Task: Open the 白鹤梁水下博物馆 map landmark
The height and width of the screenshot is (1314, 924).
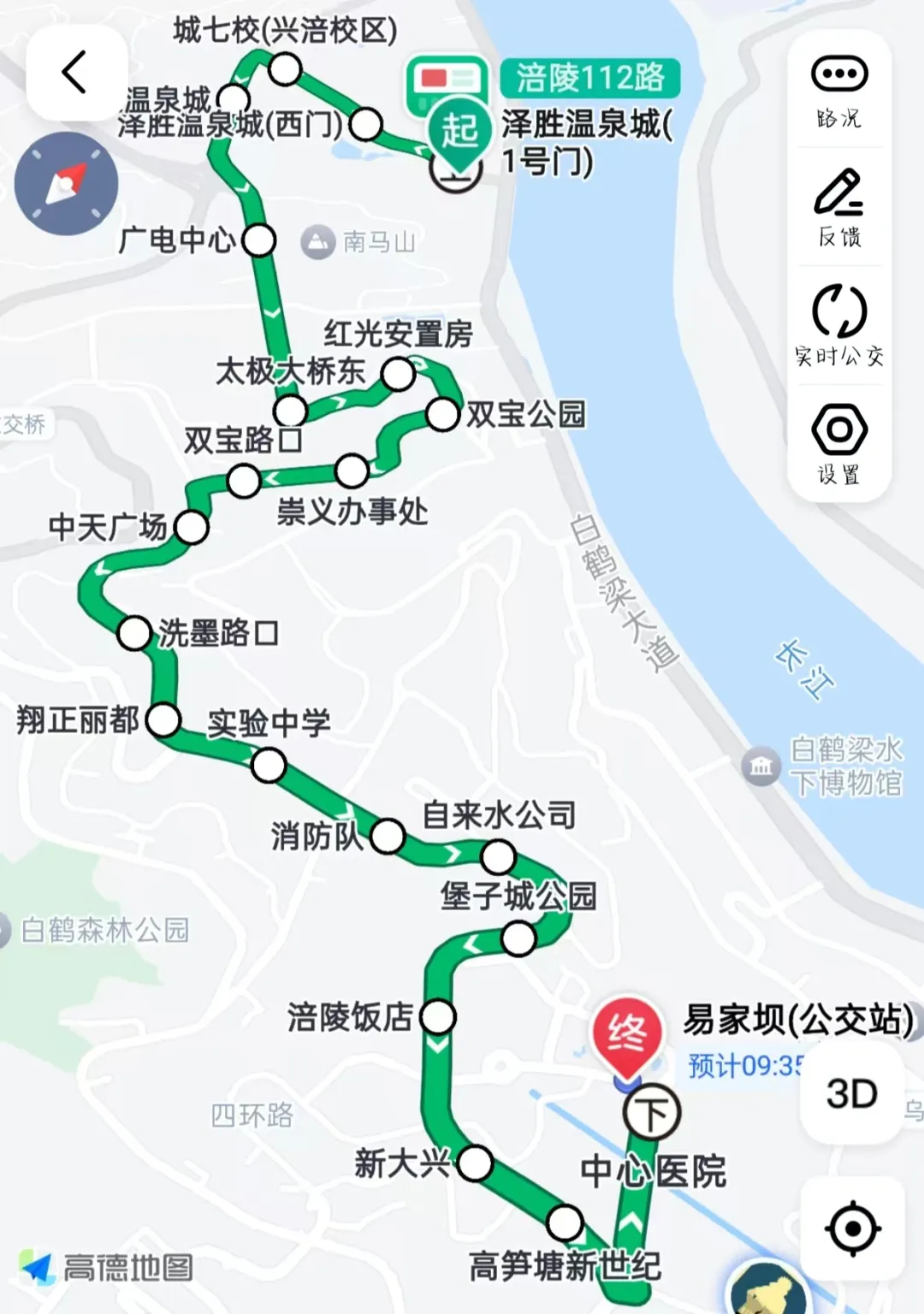Action: pyautogui.click(x=761, y=766)
